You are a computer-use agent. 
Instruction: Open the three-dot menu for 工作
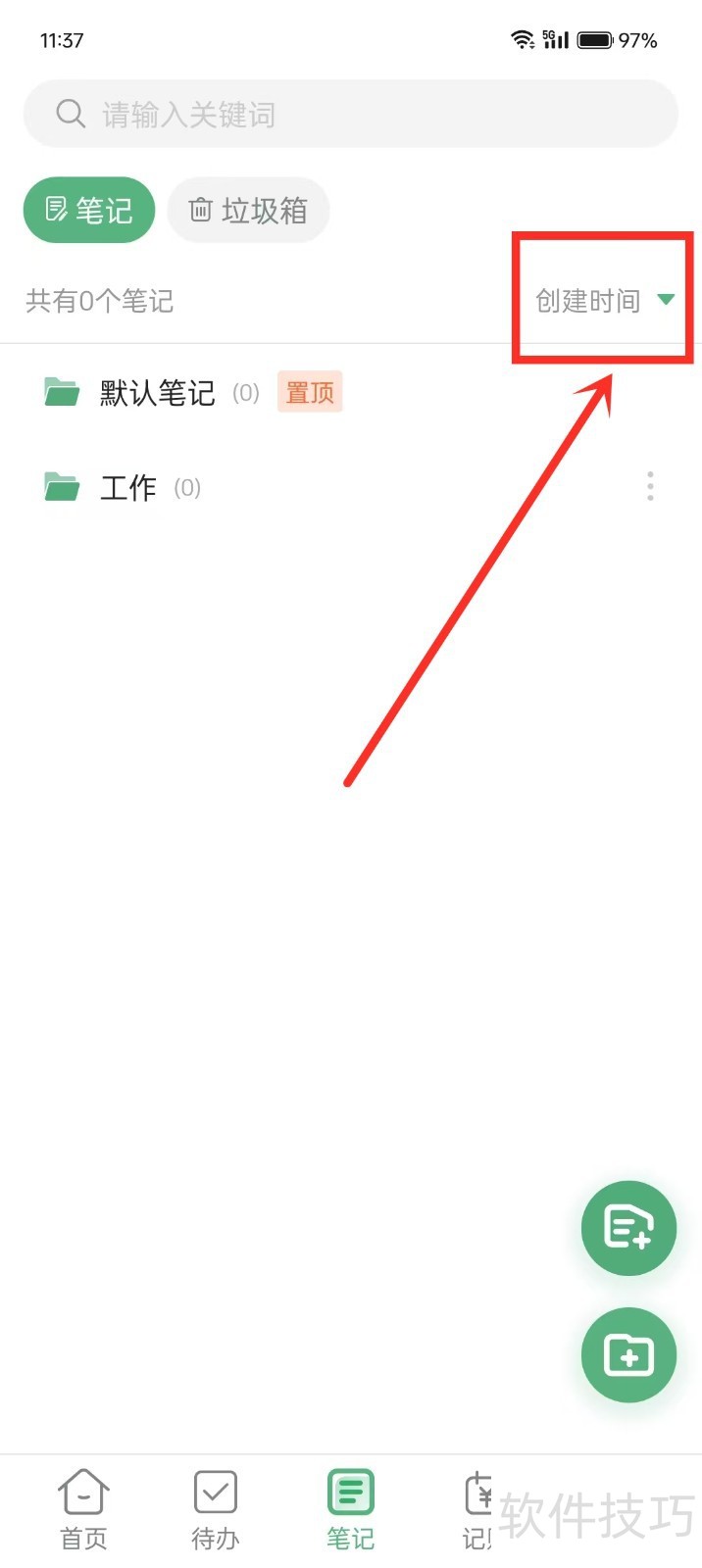(650, 486)
